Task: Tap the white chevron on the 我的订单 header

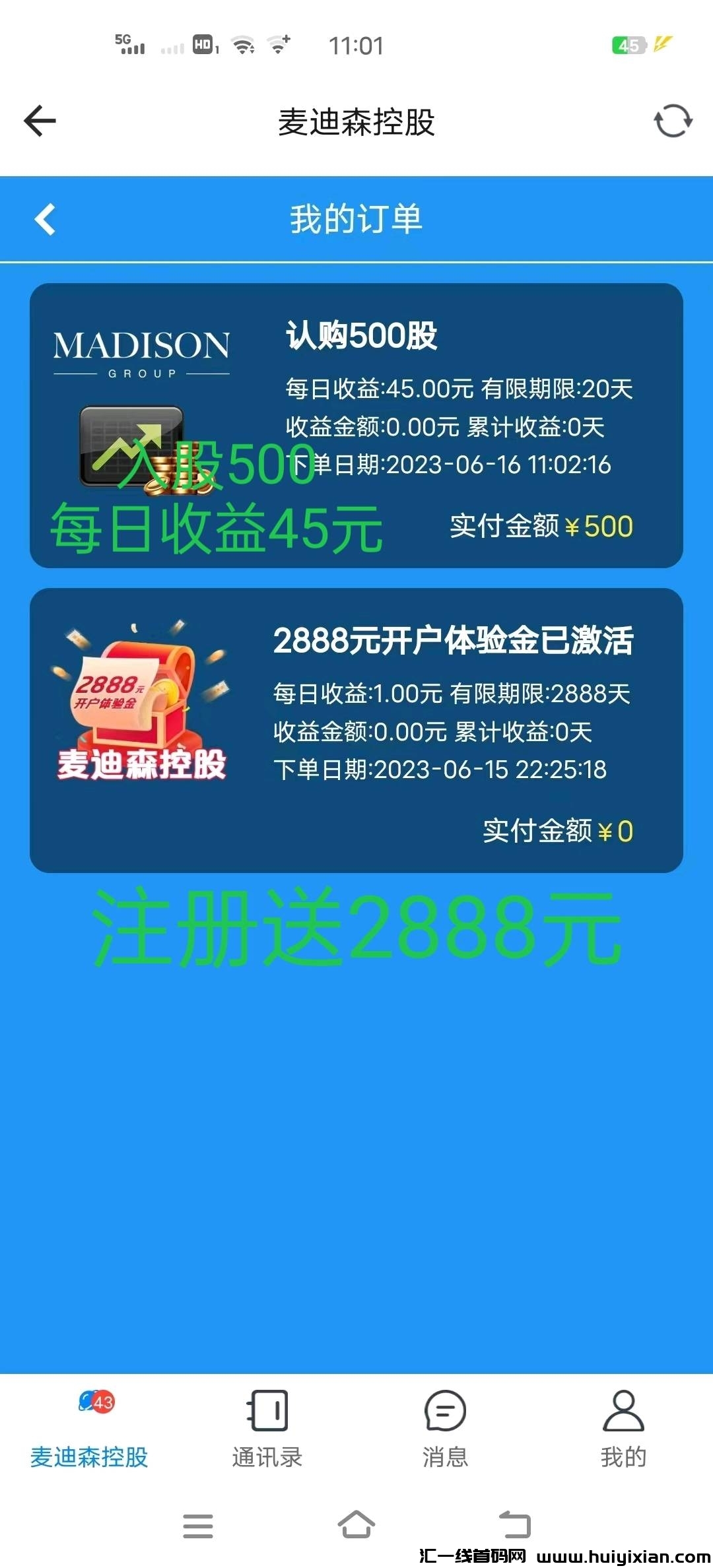Action: click(44, 219)
